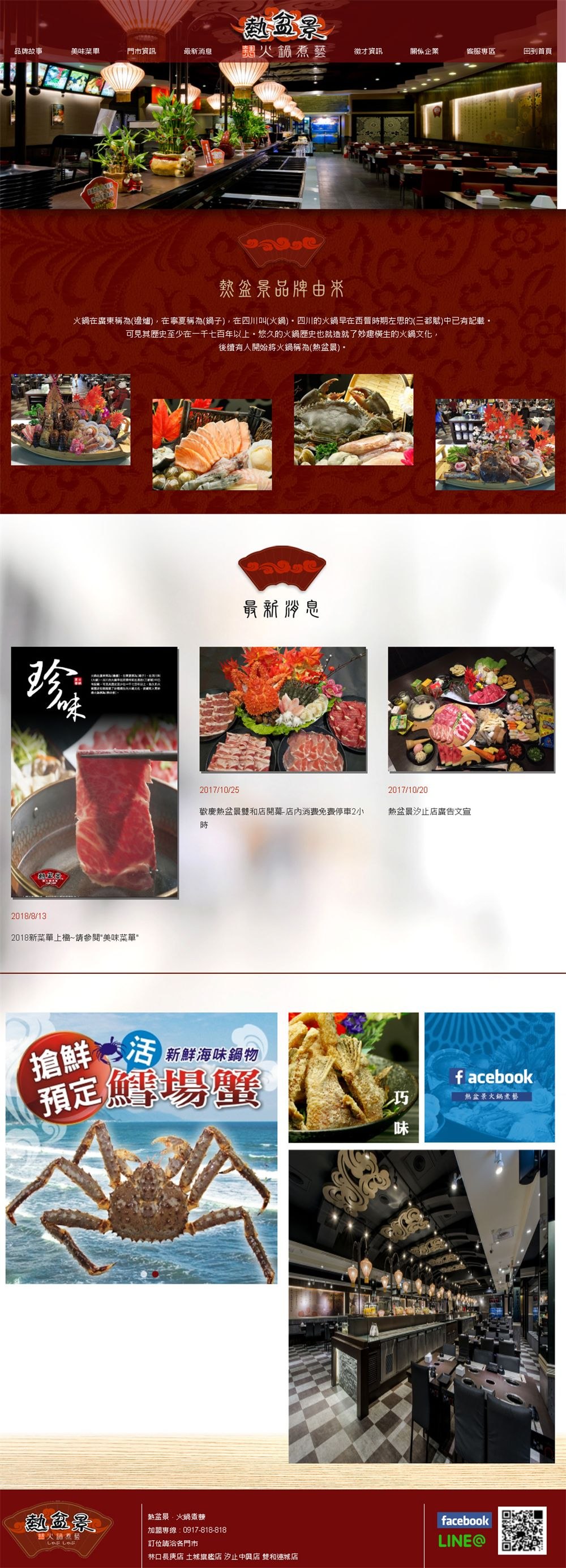The width and height of the screenshot is (566, 1568).
Task: Open the 鱈場蟹 pre-order banner
Action: click(x=141, y=1147)
